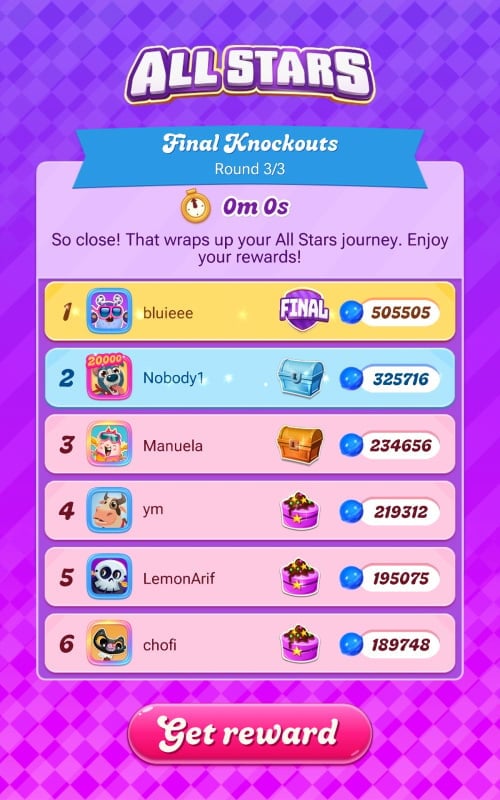This screenshot has height=800, width=500.
Task: View player ym's leaderboard entry
Action: click(249, 510)
